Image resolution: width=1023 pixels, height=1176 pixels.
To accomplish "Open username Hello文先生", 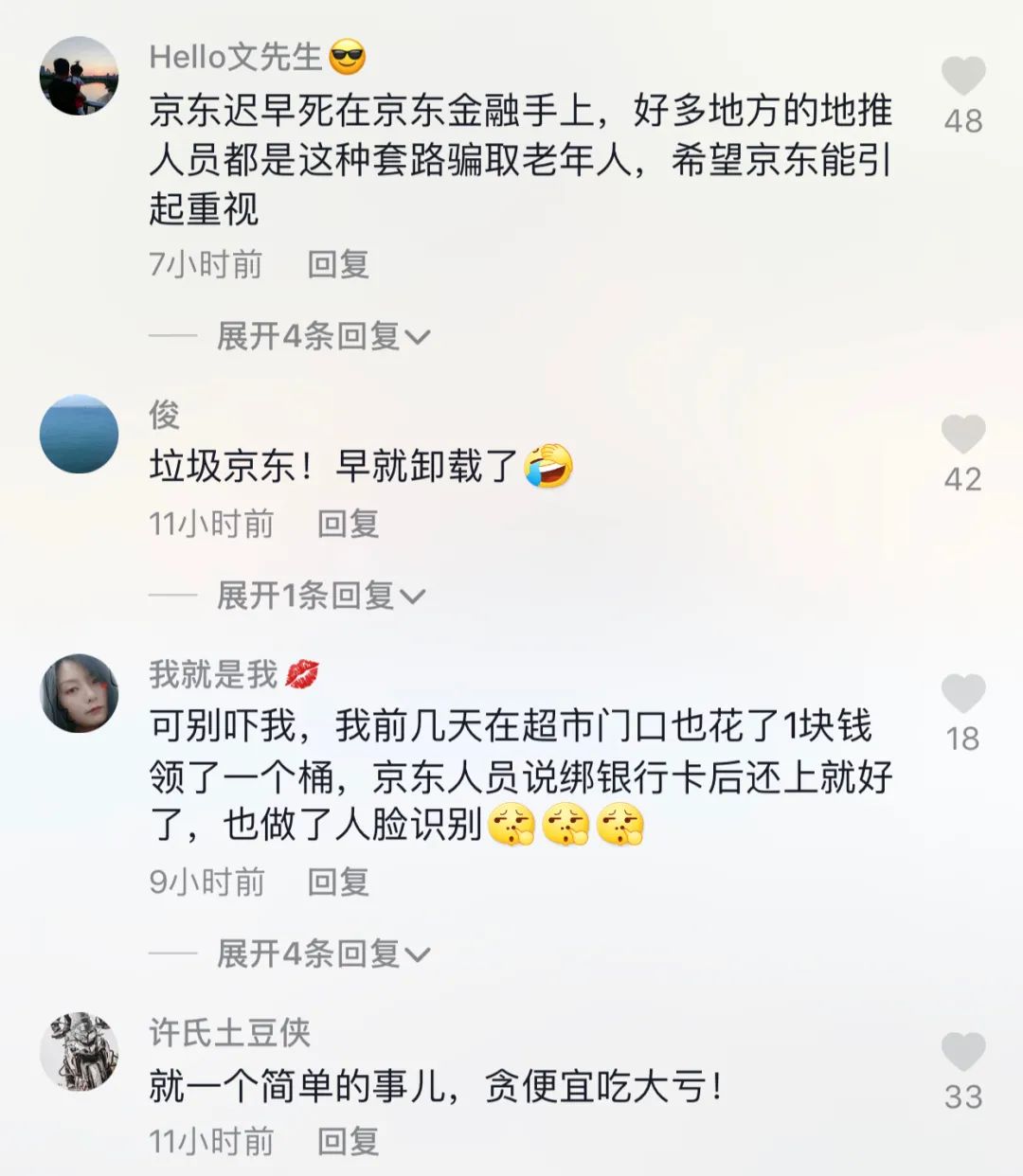I will pyautogui.click(x=235, y=58).
